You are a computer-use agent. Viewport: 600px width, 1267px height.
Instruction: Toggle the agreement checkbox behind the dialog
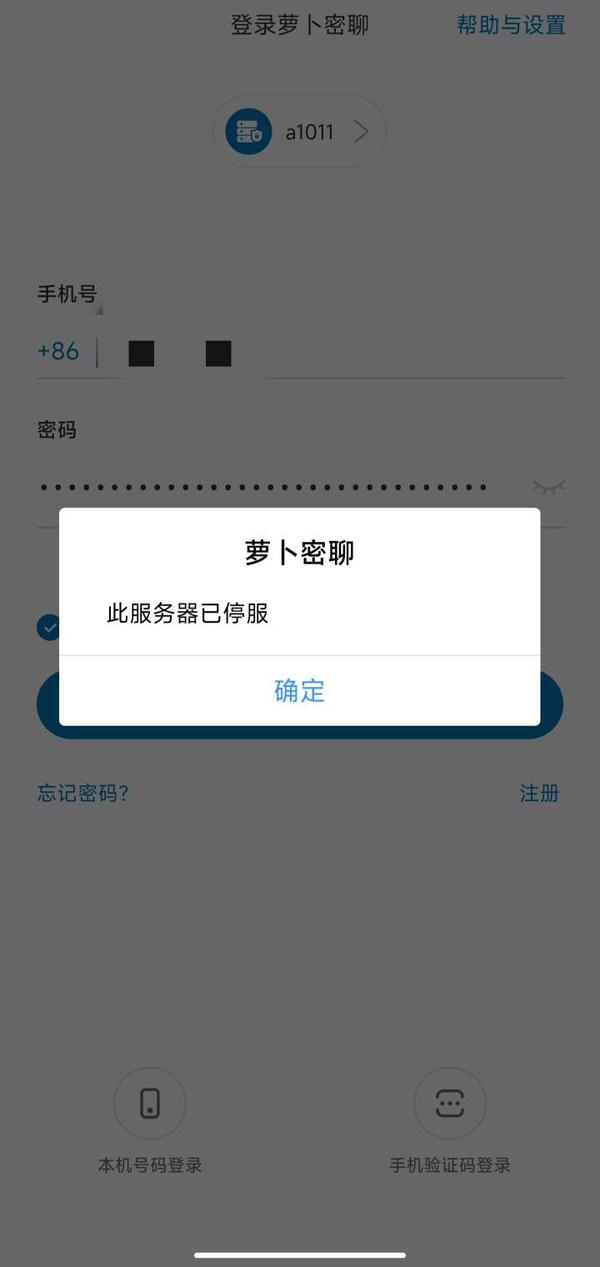48,627
